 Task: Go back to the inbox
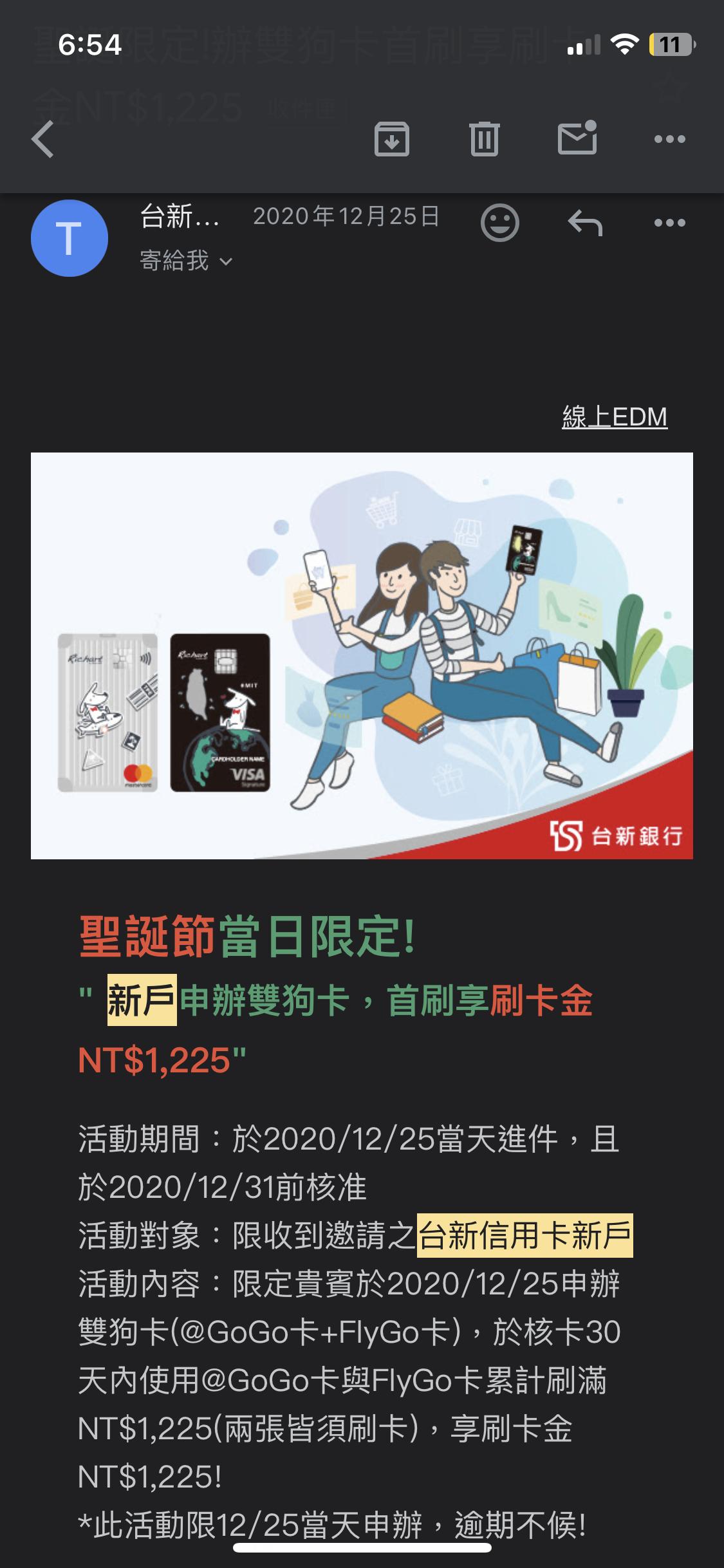43,139
